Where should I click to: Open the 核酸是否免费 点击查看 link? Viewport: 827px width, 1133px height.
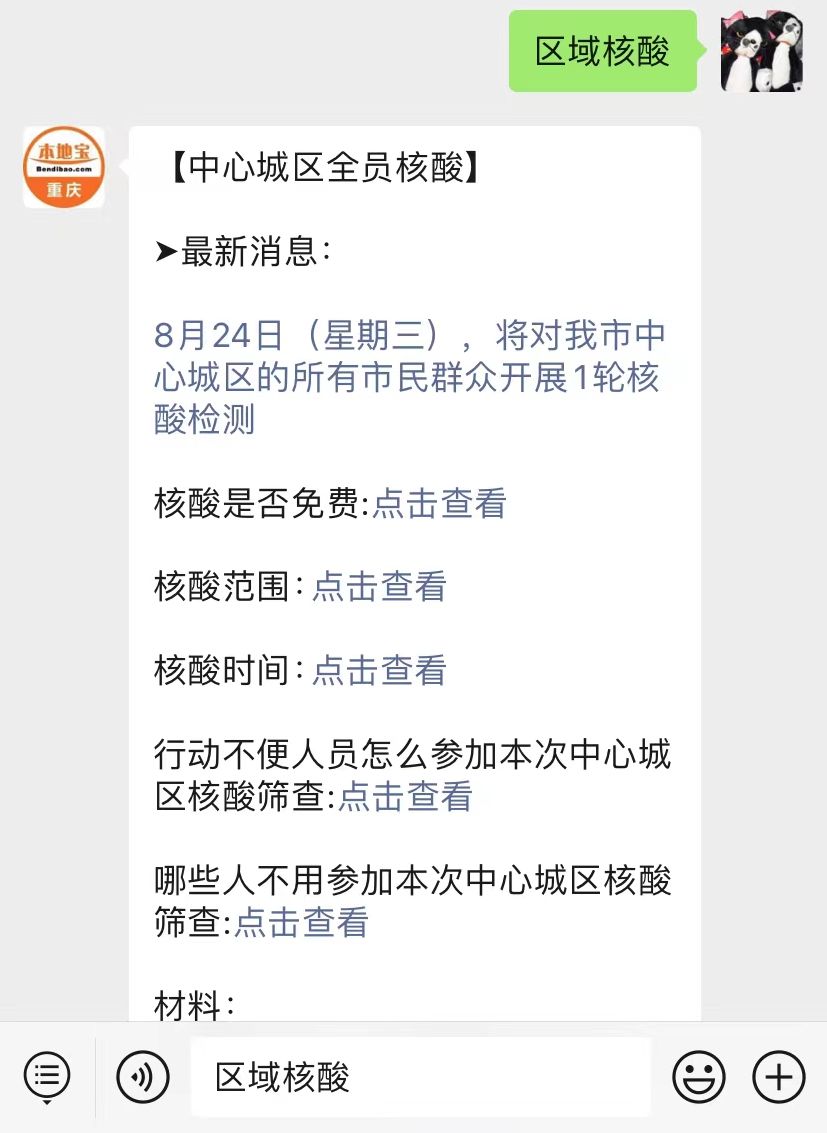pos(439,503)
